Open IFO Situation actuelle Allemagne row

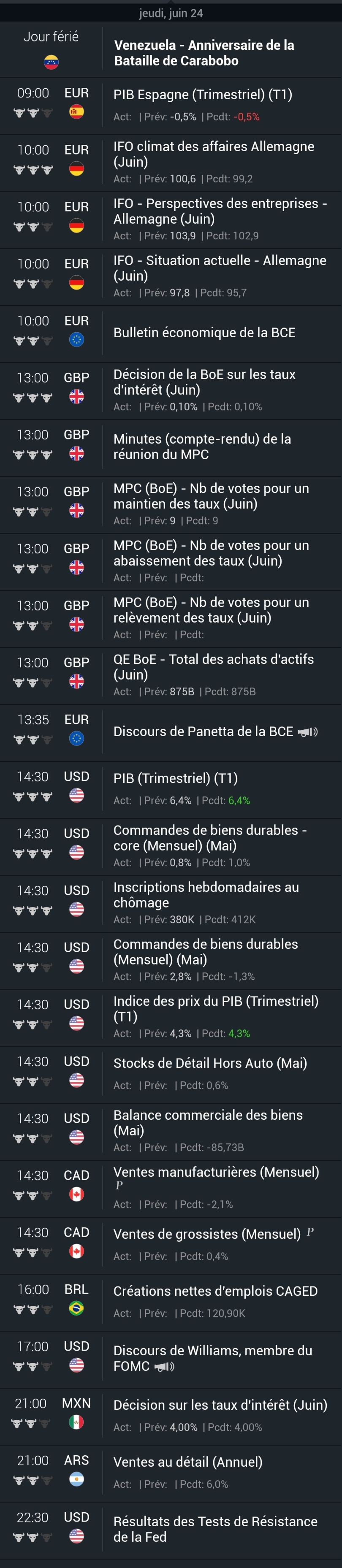[220, 268]
